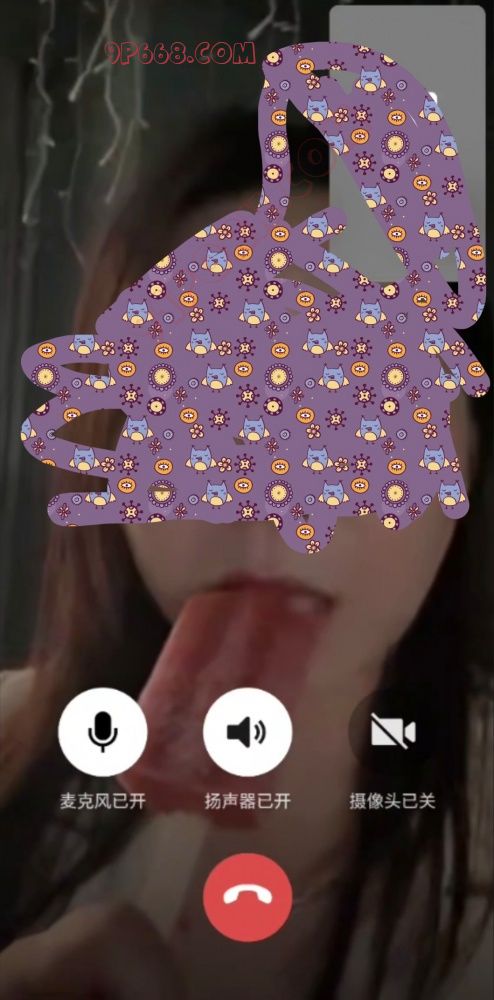Image resolution: width=494 pixels, height=1000 pixels.
Task: Mute the microphone
Action: click(103, 732)
